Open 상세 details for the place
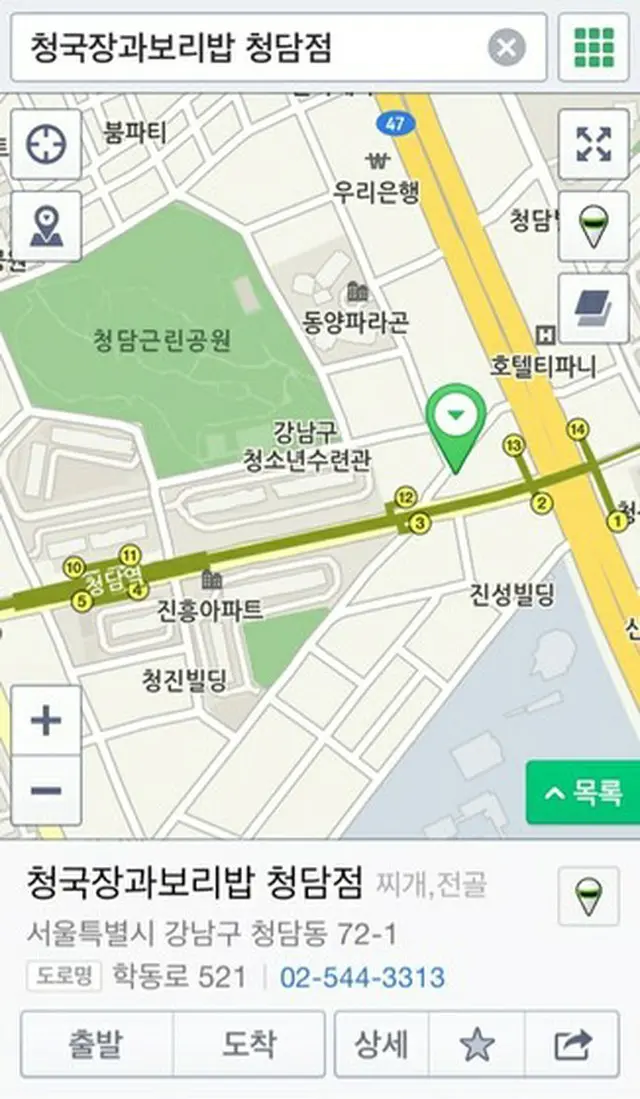The image size is (640, 1099). 381,1045
